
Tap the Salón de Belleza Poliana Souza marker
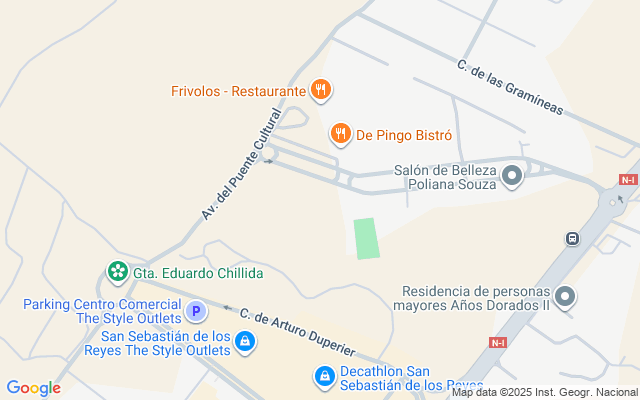[x=513, y=177]
